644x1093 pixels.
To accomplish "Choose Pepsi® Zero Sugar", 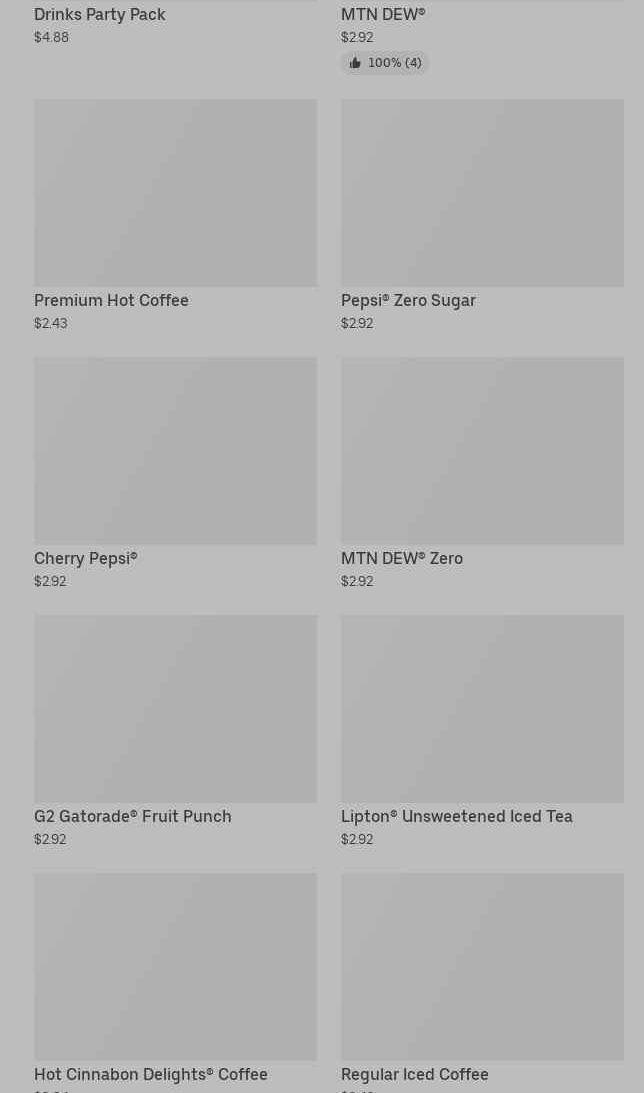I will point(482,193).
